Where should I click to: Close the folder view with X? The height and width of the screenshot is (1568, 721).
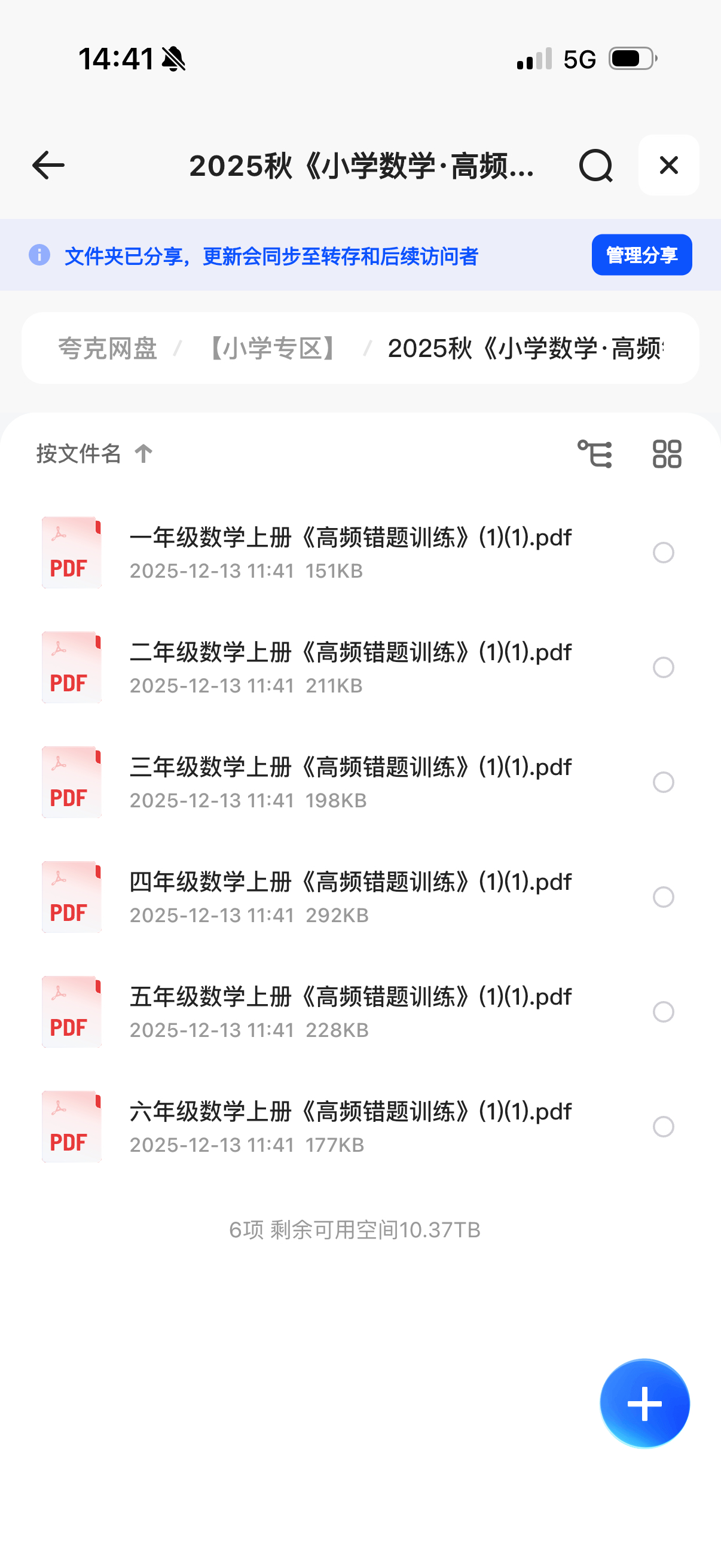tap(668, 166)
